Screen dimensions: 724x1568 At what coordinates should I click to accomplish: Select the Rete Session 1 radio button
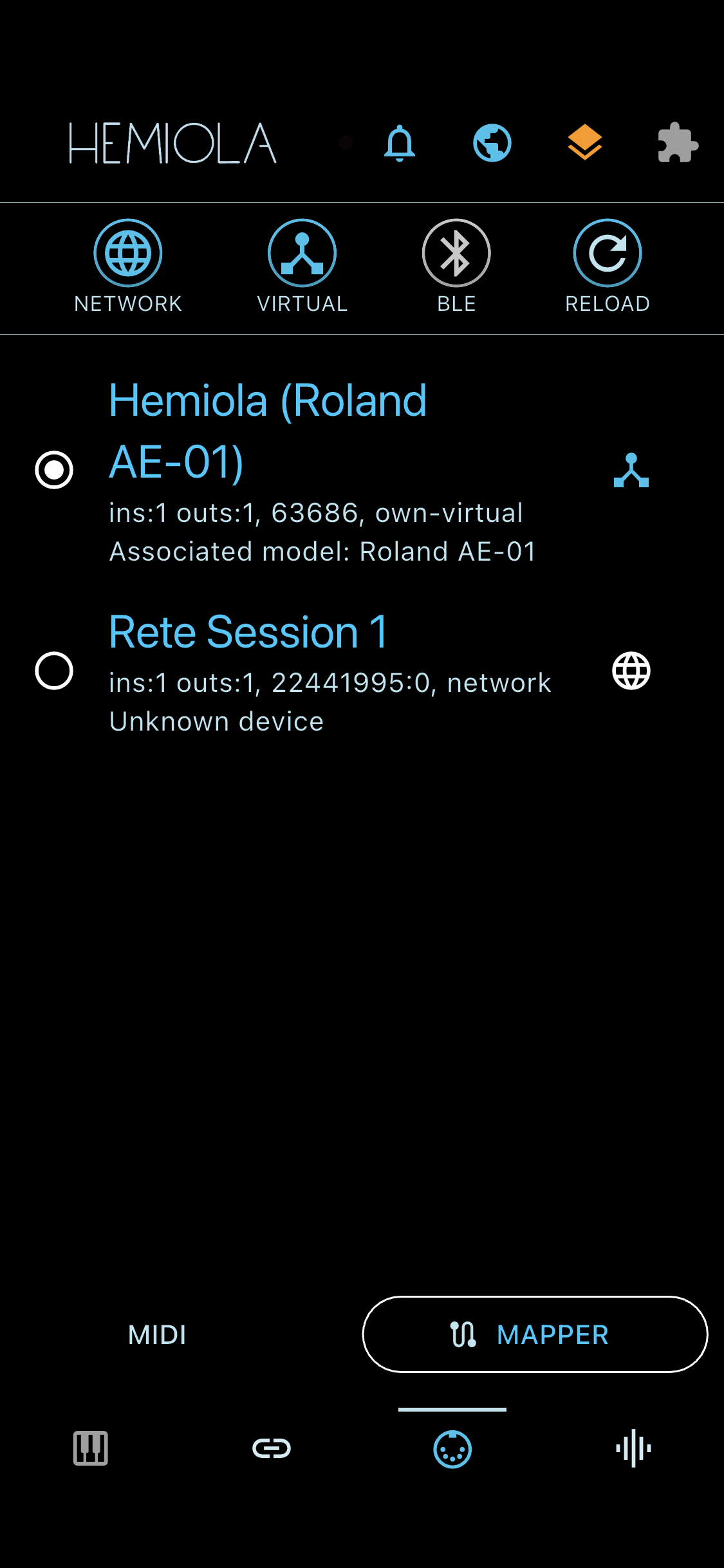pyautogui.click(x=54, y=671)
